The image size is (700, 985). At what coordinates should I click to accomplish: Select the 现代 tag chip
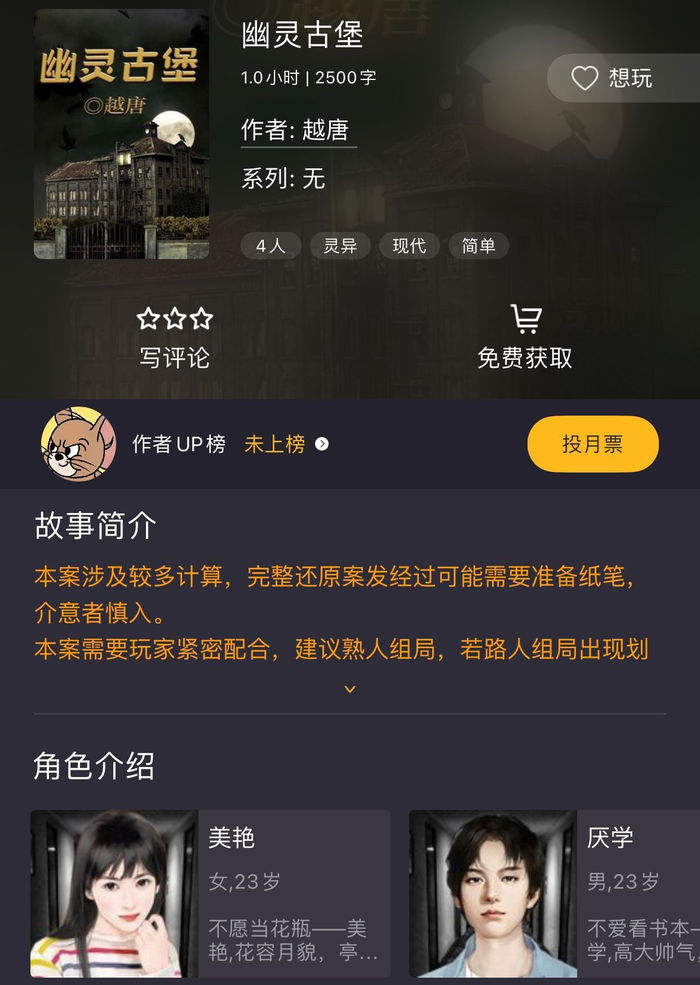(x=409, y=246)
